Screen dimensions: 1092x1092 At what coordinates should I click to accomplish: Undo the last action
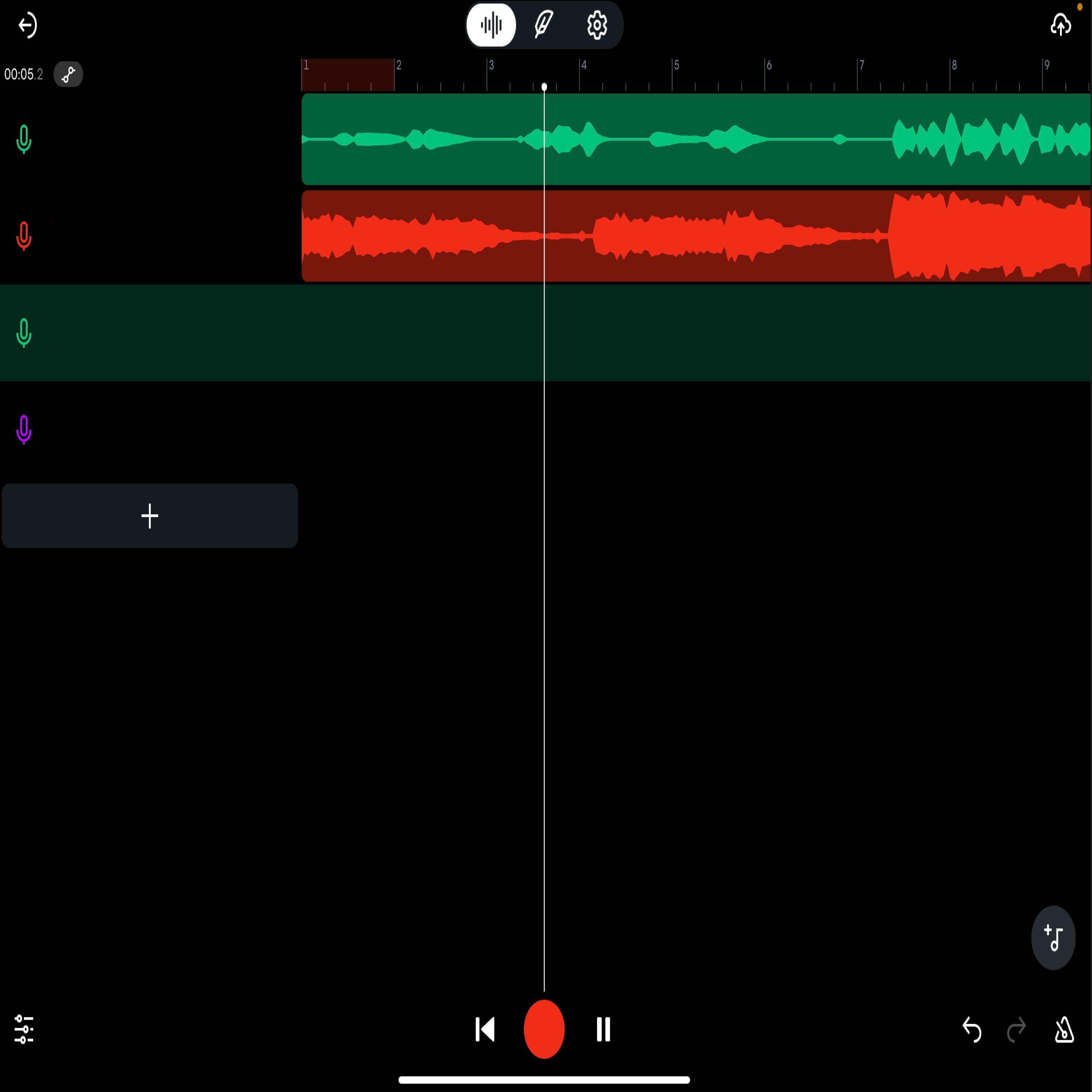pos(972,1029)
